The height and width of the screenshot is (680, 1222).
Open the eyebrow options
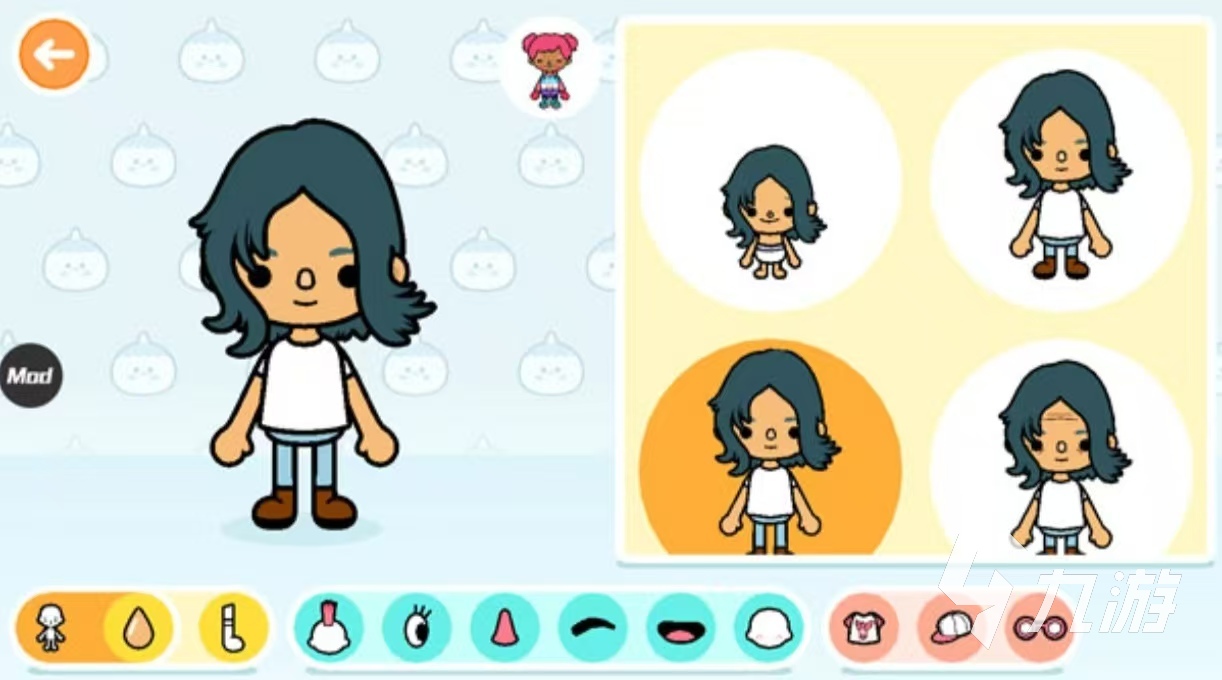coord(592,628)
